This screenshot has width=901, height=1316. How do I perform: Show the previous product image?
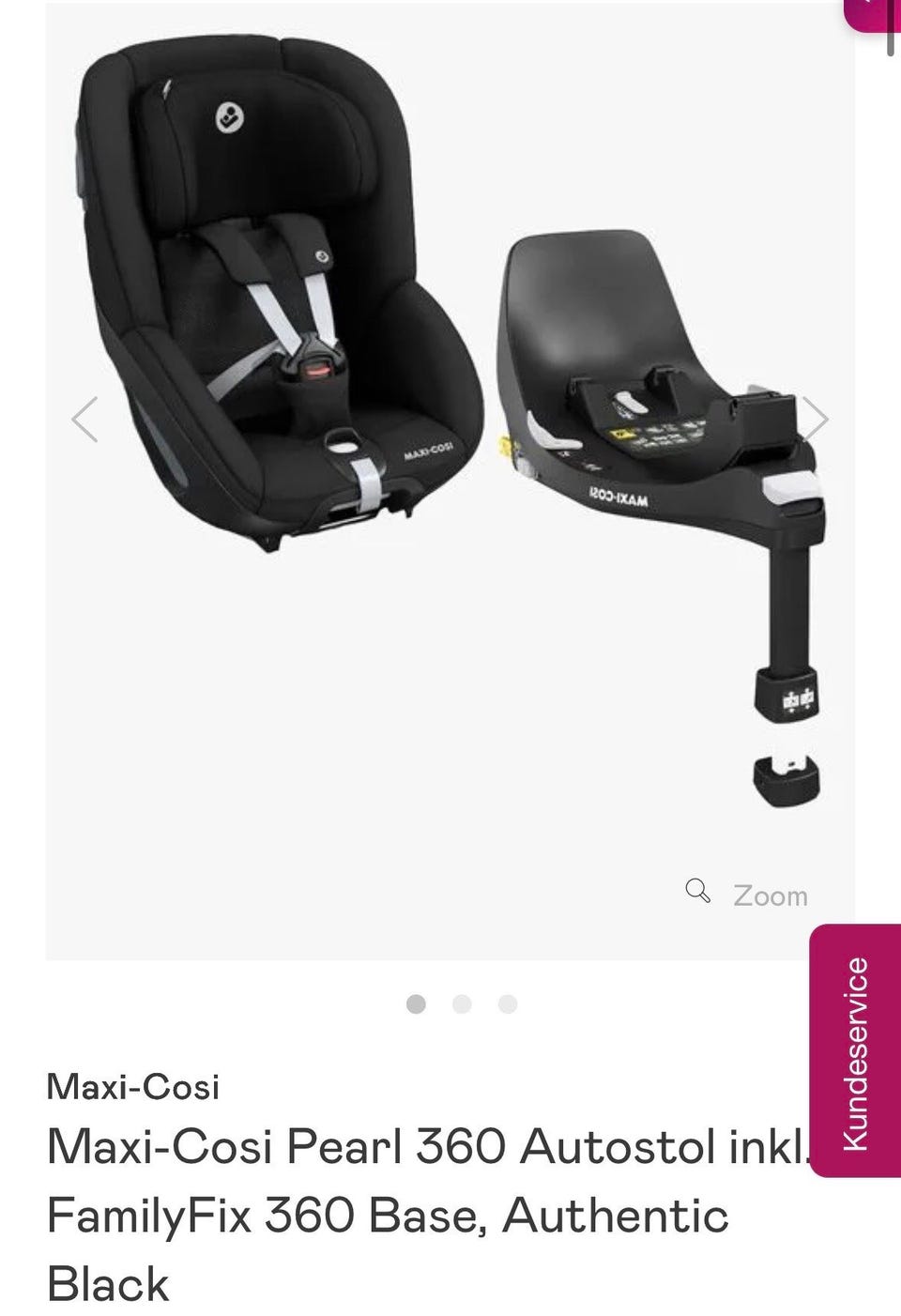coord(84,420)
